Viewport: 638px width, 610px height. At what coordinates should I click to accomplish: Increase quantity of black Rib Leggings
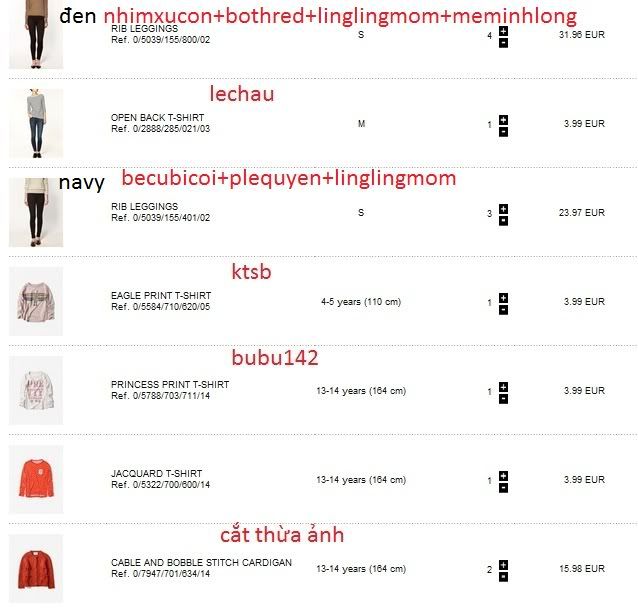pyautogui.click(x=503, y=31)
